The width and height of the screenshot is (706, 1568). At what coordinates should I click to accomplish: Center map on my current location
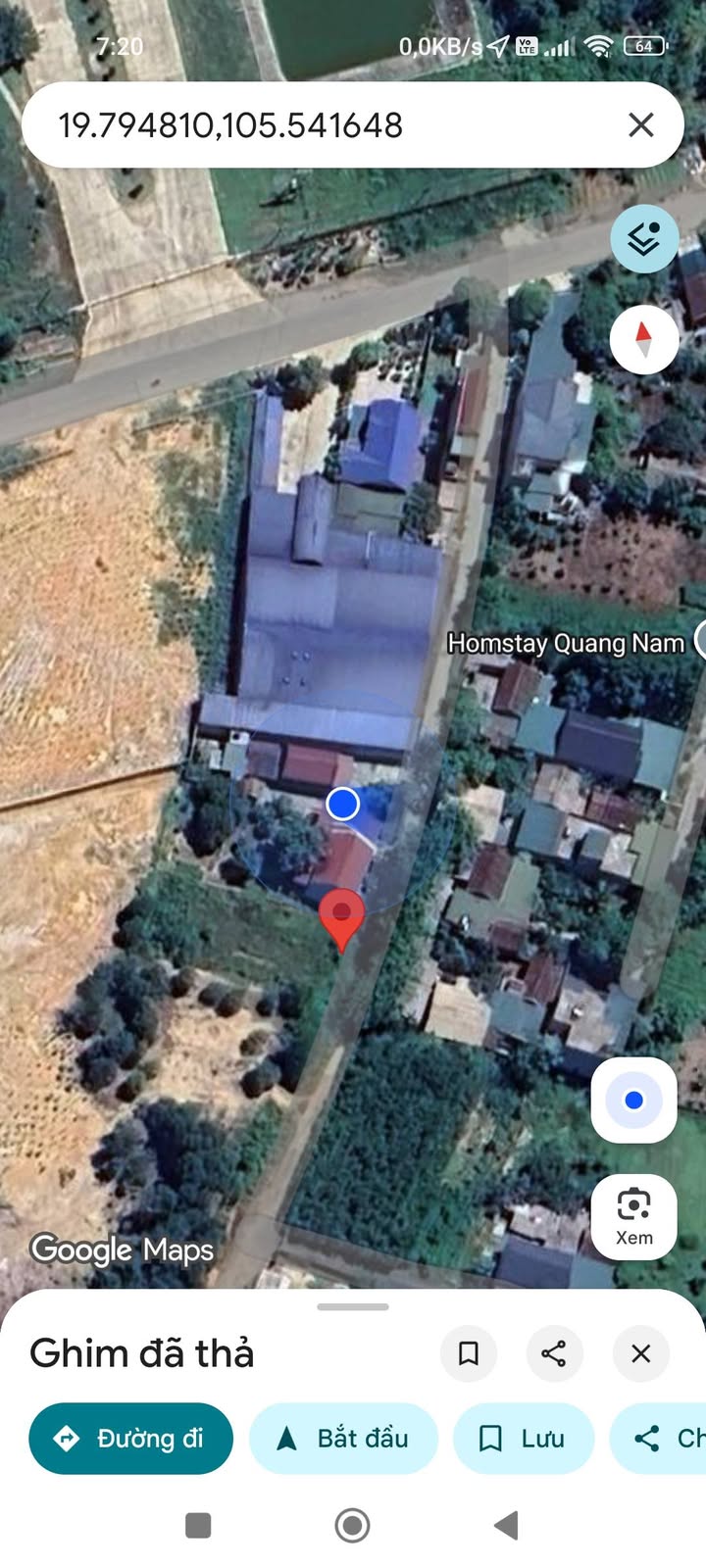click(x=633, y=1101)
